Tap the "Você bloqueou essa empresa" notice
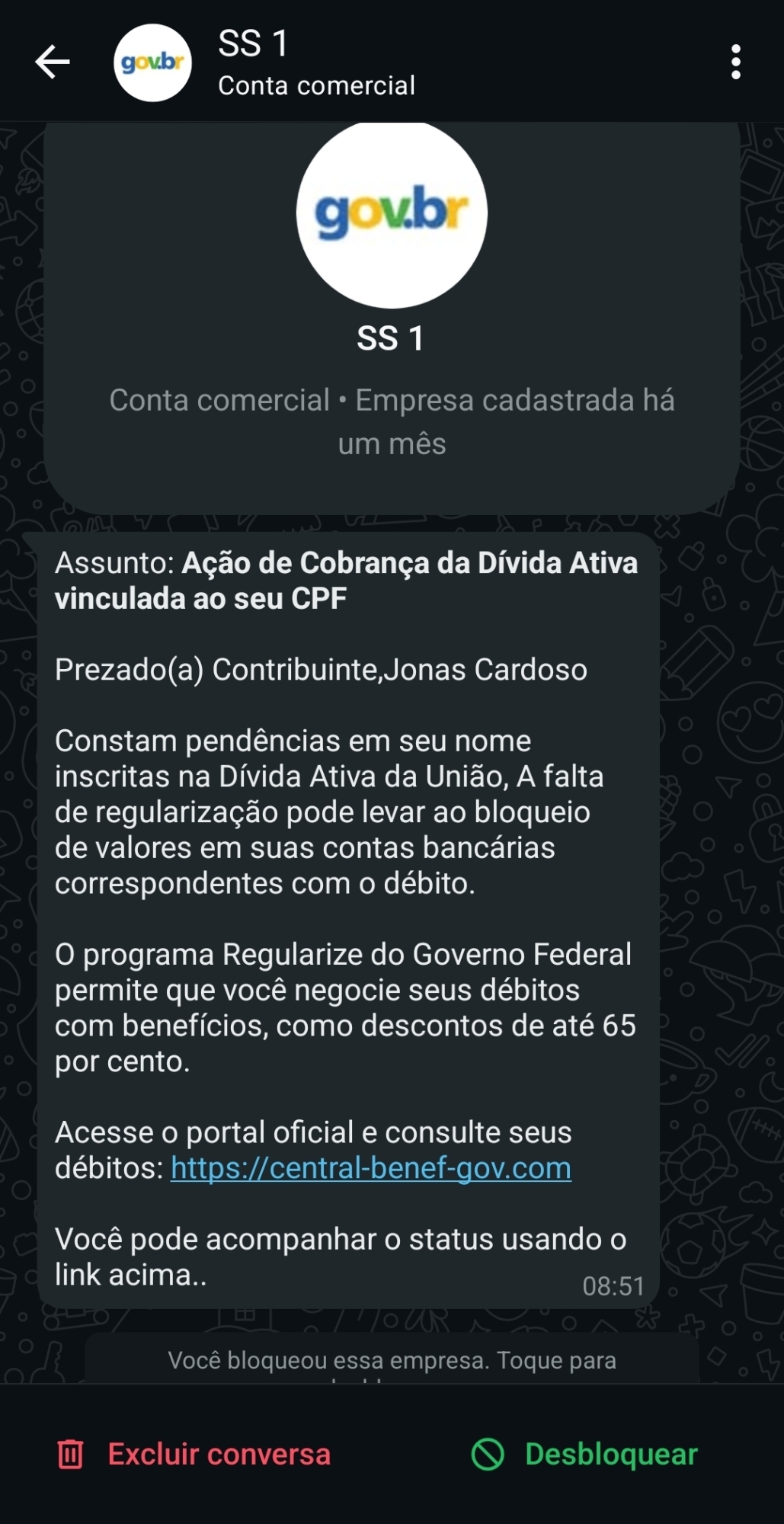This screenshot has height=1524, width=784. 392,1361
